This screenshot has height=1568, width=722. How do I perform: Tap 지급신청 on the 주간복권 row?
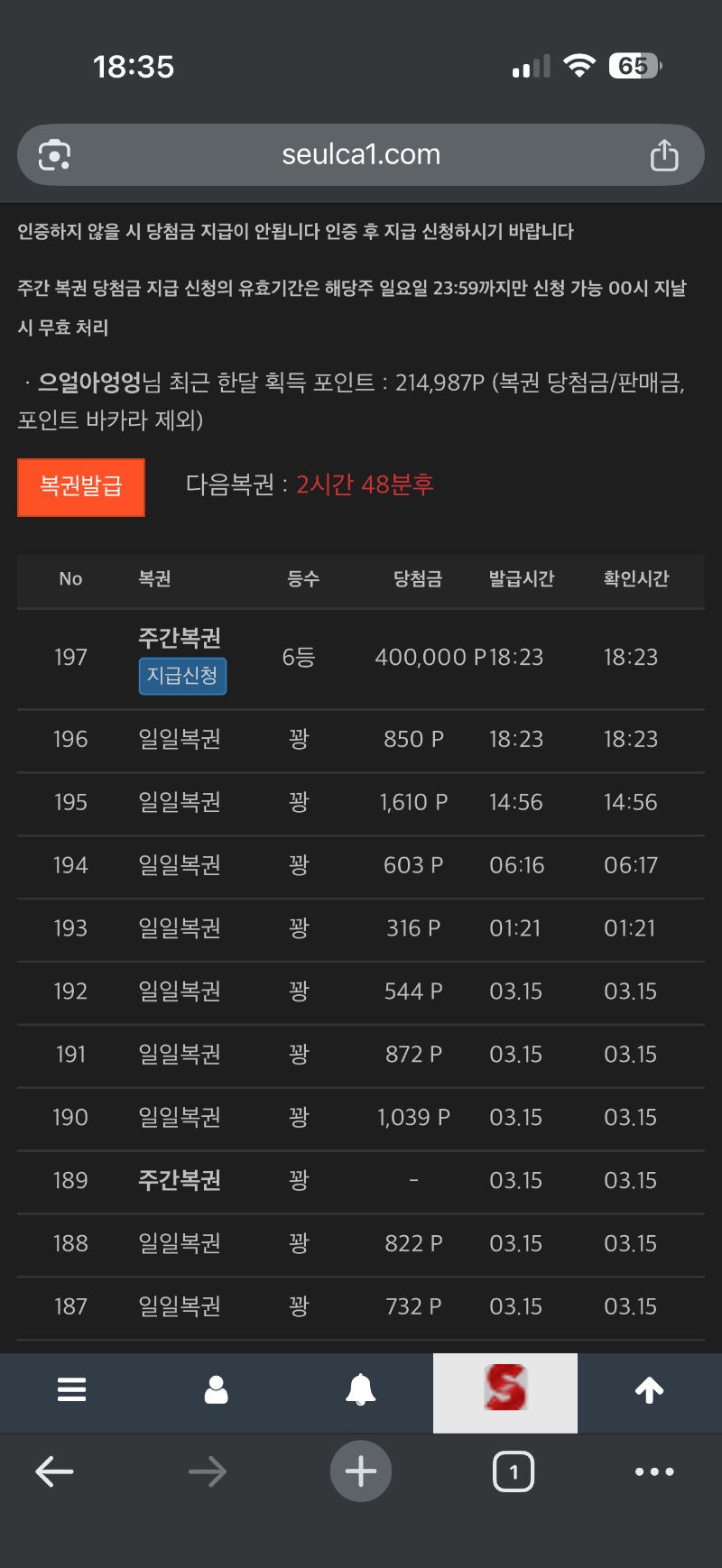[x=182, y=676]
